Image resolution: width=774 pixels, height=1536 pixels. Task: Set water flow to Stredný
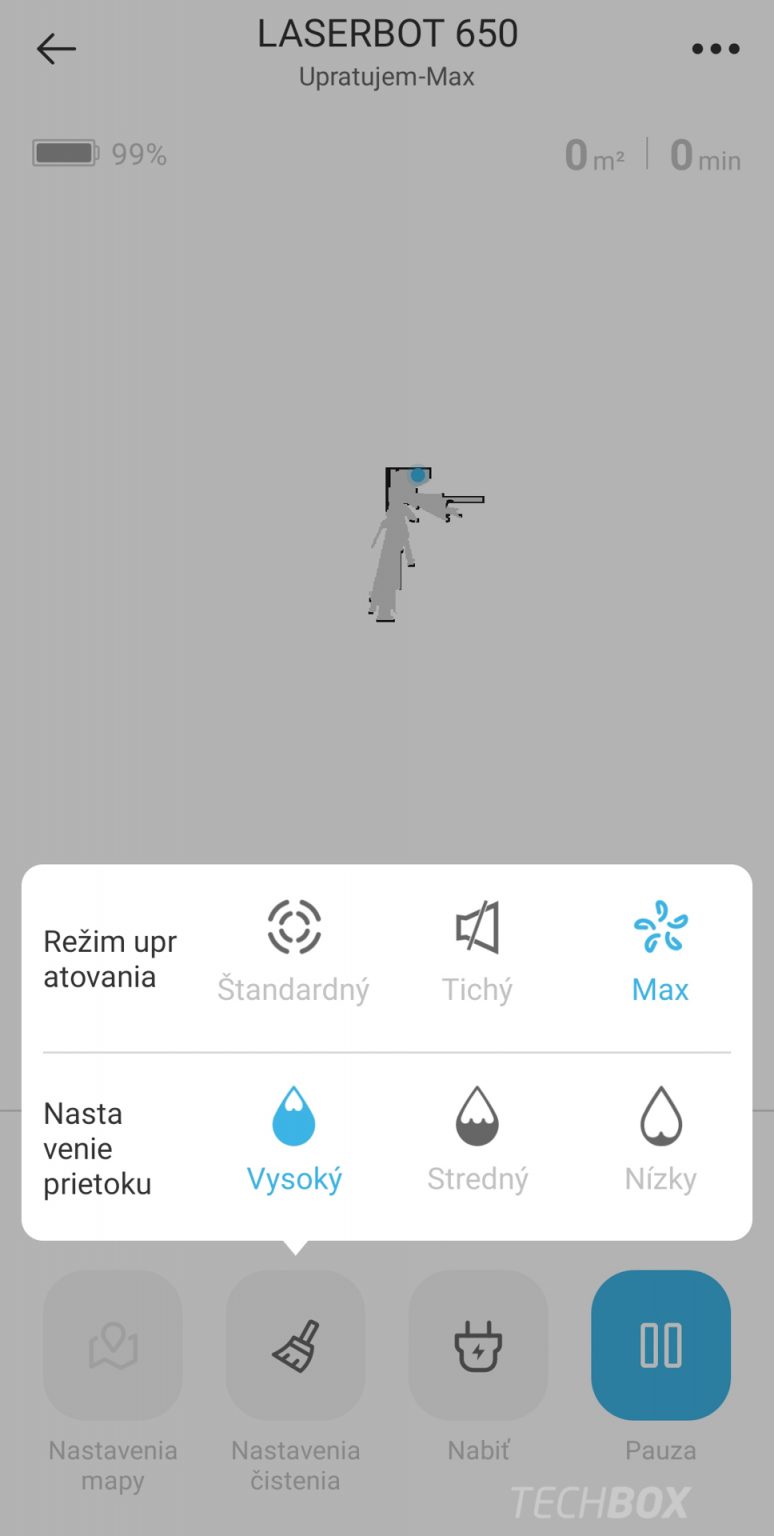pos(477,1140)
